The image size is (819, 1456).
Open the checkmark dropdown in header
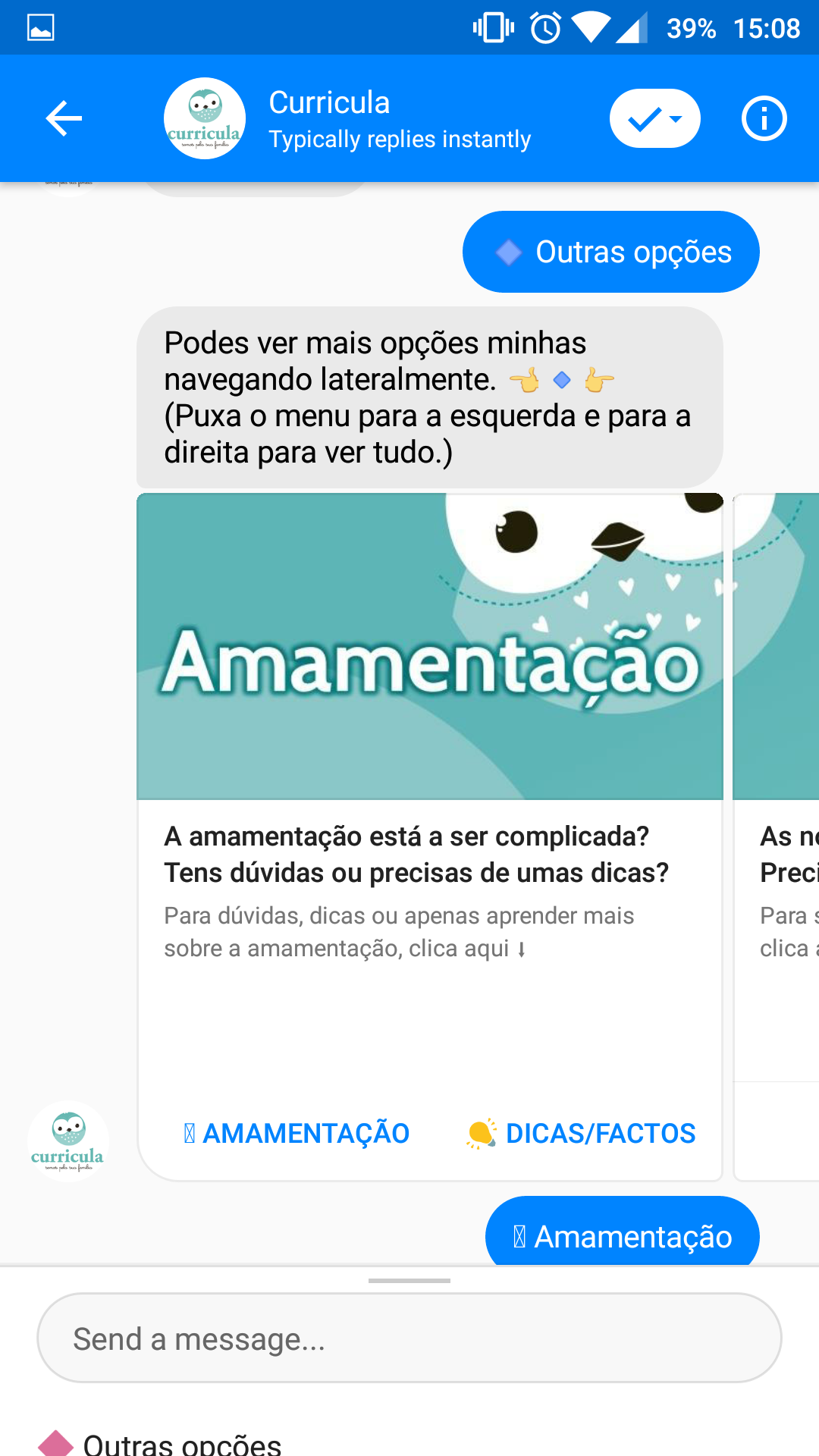pos(654,118)
